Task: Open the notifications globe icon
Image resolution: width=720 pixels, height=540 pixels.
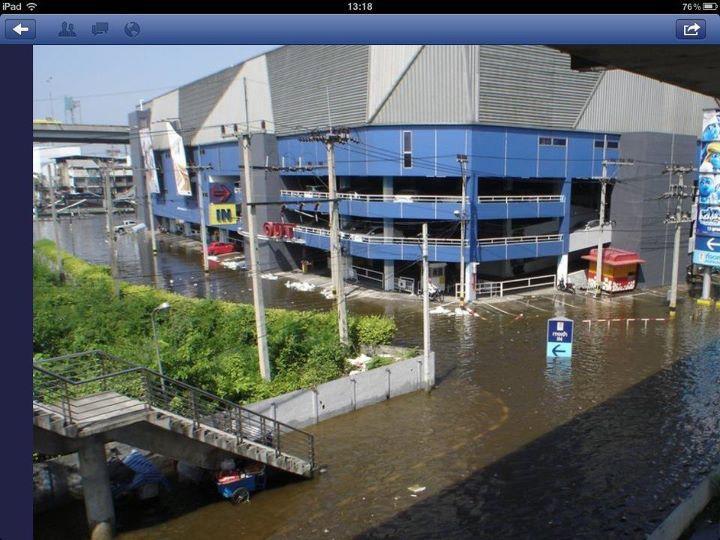Action: click(132, 29)
